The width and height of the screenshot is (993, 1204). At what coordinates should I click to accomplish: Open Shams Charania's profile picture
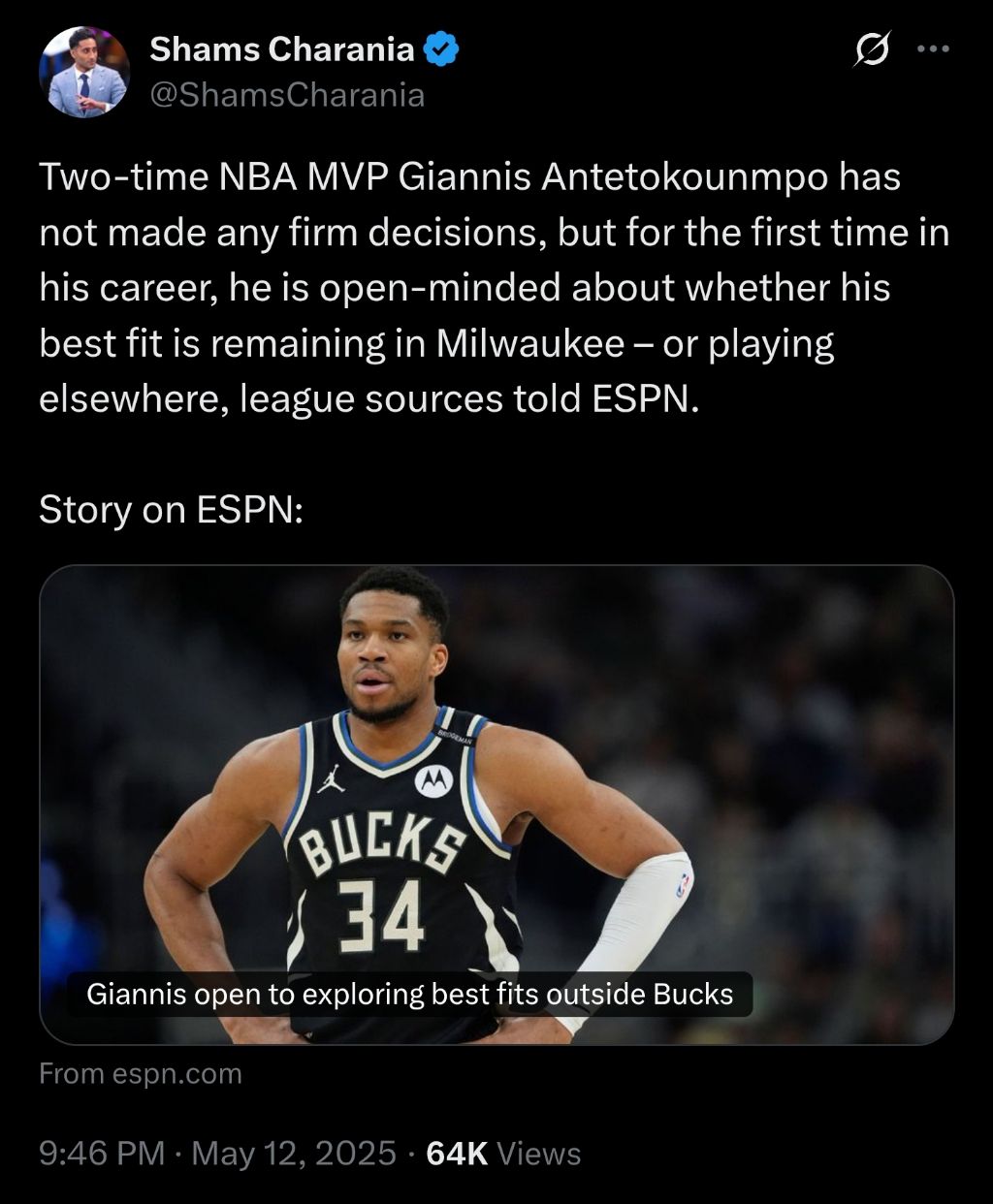tap(83, 72)
